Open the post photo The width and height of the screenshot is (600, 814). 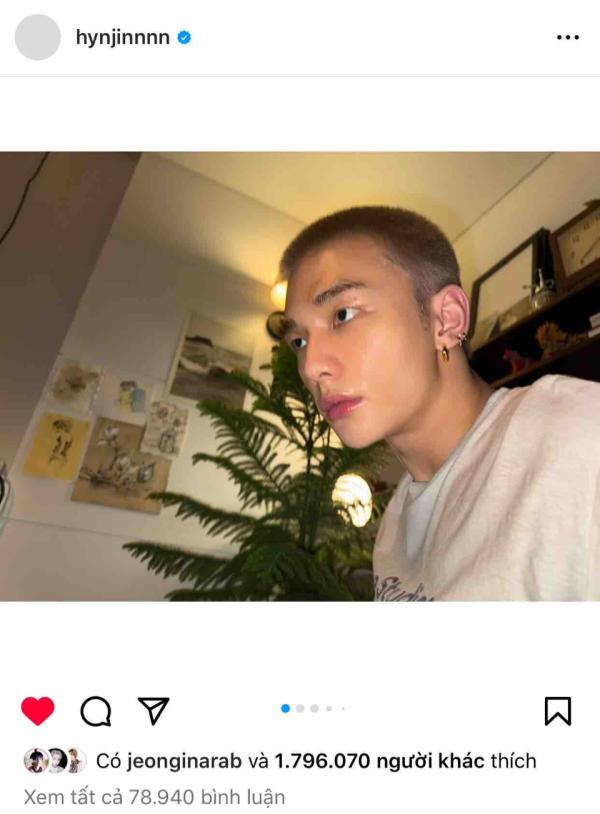click(x=300, y=376)
